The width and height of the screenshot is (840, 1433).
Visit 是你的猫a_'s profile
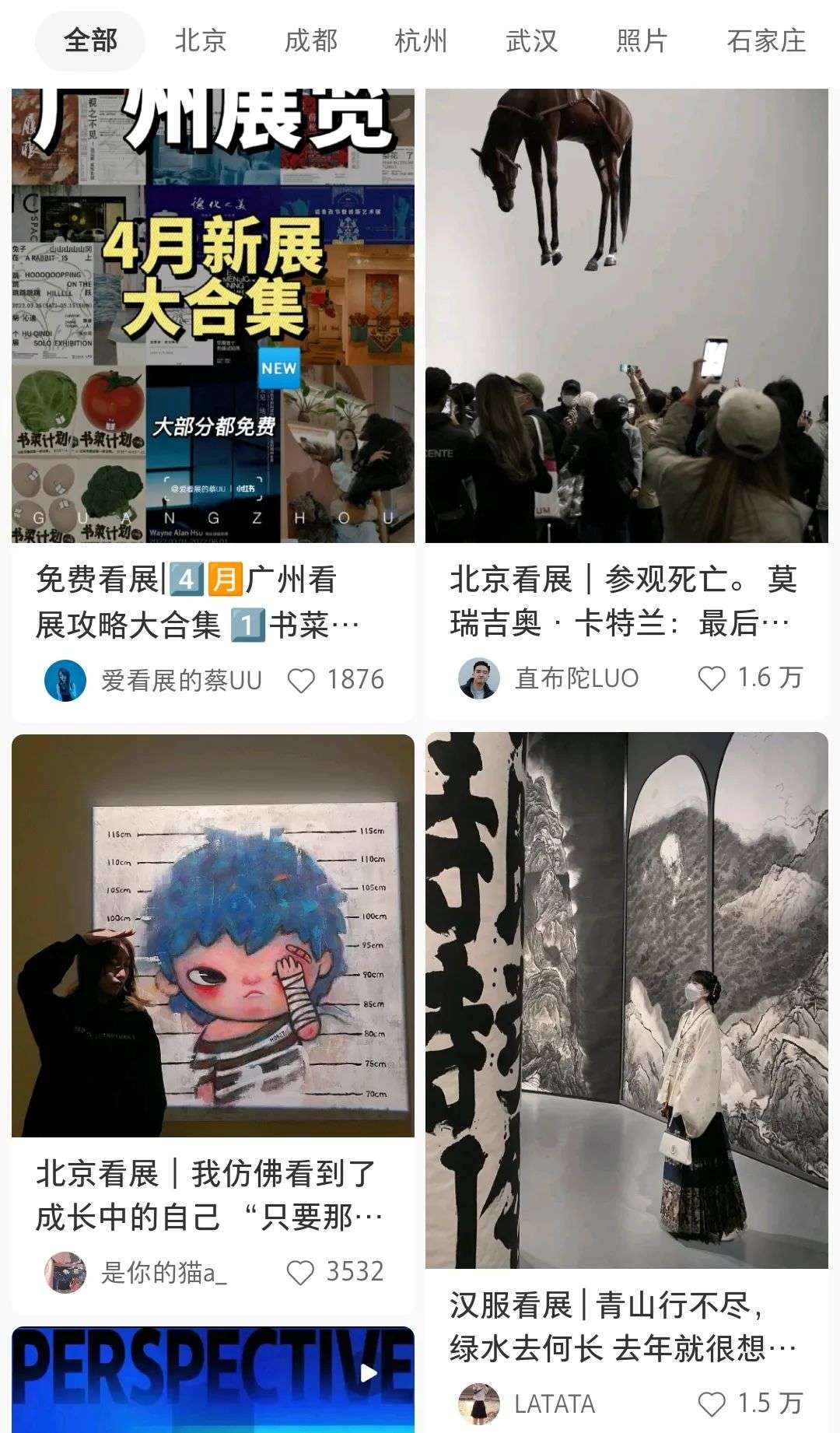click(x=65, y=1273)
